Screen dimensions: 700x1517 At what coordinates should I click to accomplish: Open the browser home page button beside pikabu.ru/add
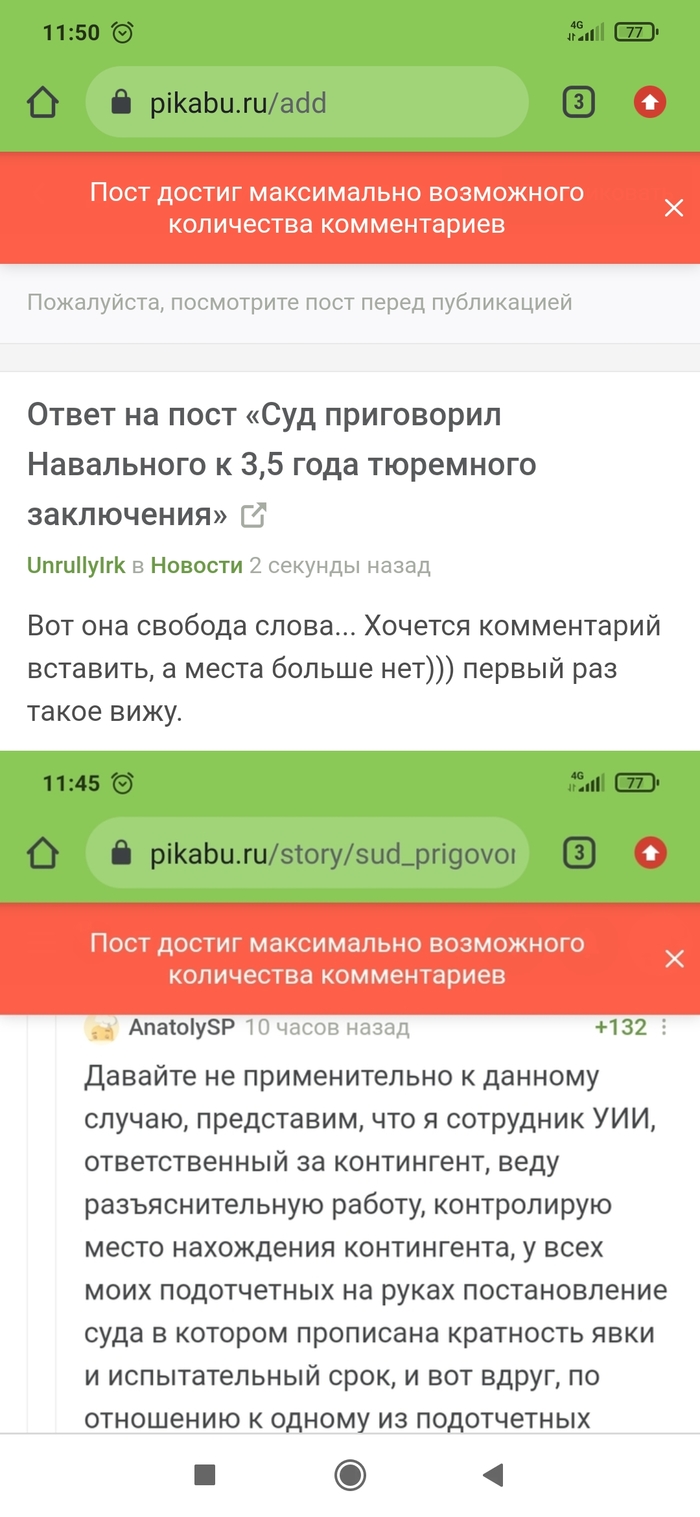[43, 102]
